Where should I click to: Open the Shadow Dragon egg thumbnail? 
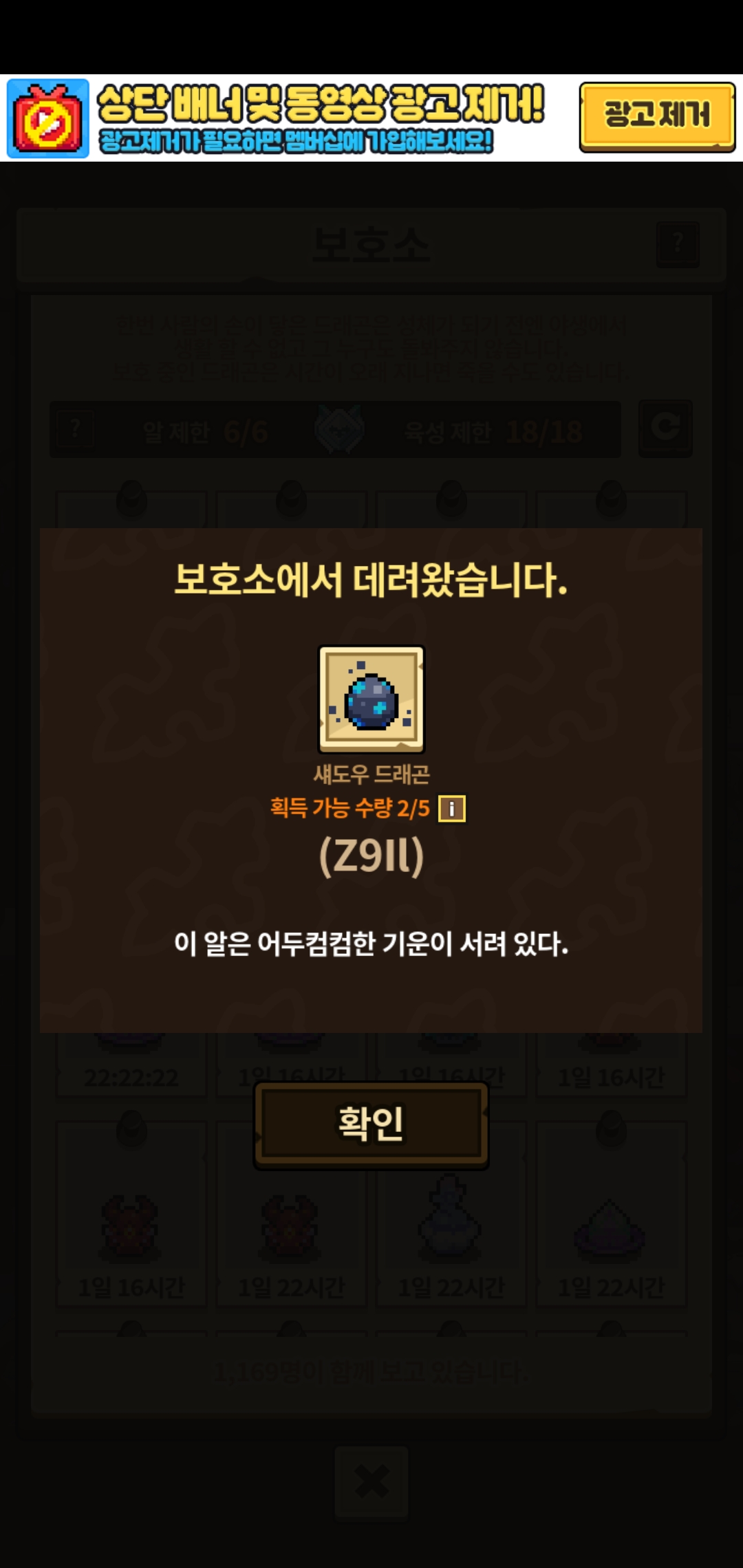[x=371, y=699]
